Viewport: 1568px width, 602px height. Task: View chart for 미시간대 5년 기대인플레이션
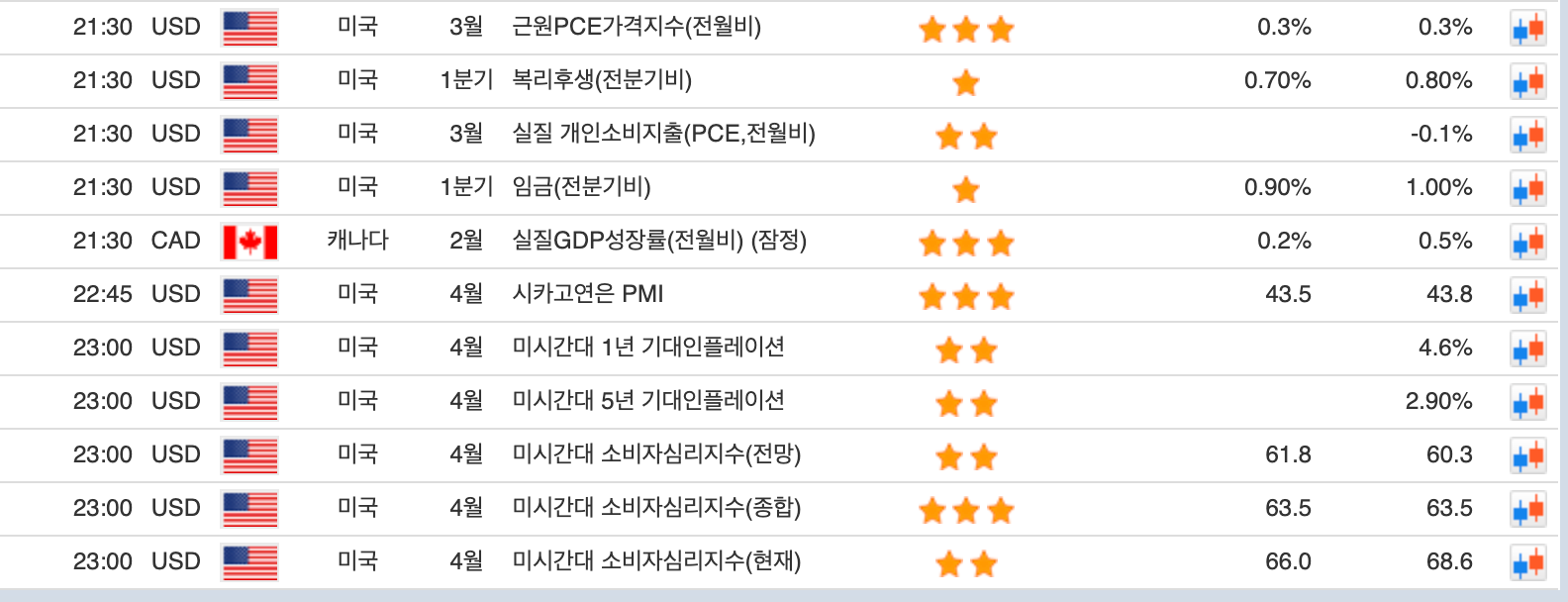point(1528,402)
